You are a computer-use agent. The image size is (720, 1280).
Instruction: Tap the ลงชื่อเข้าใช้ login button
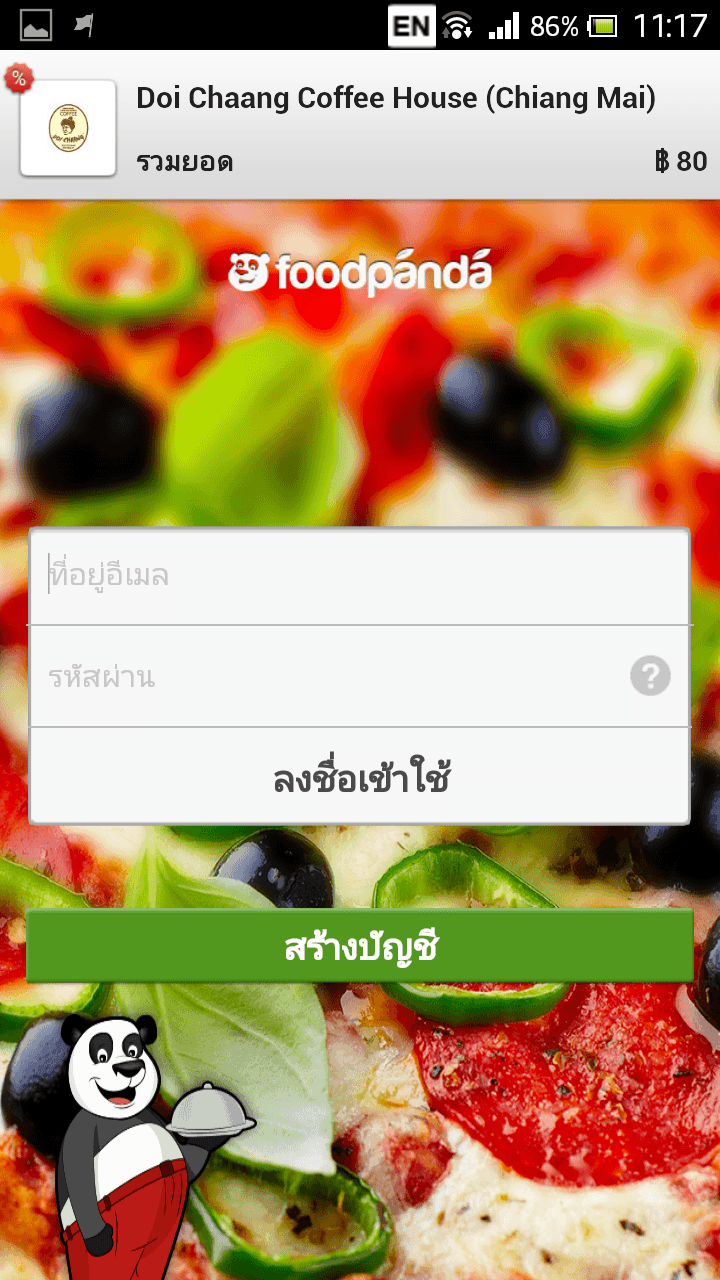click(359, 776)
